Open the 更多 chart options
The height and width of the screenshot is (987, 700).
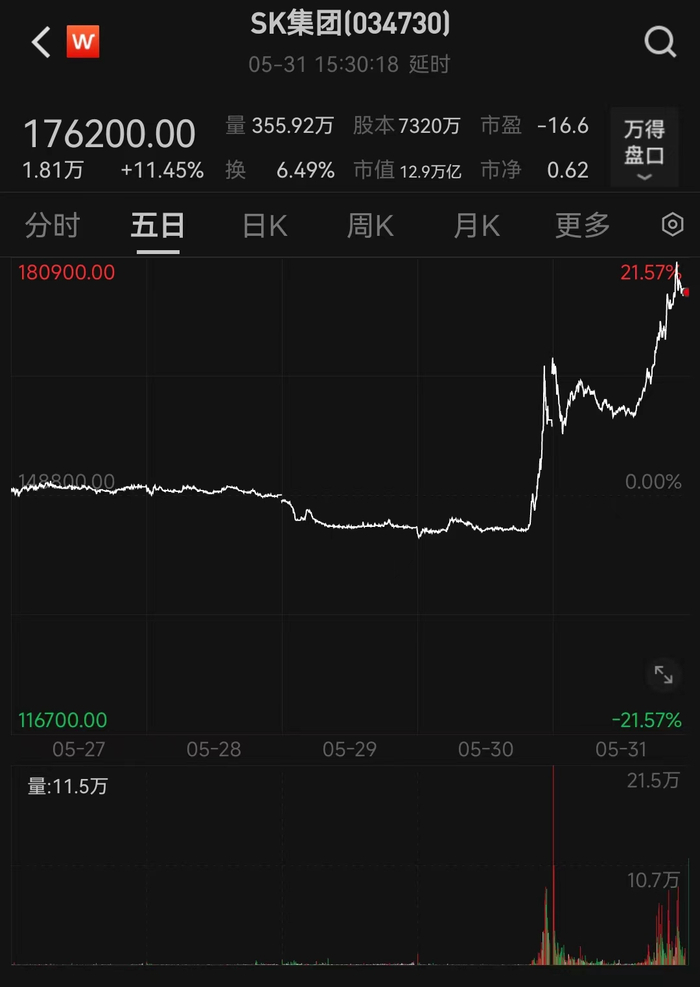coord(582,225)
